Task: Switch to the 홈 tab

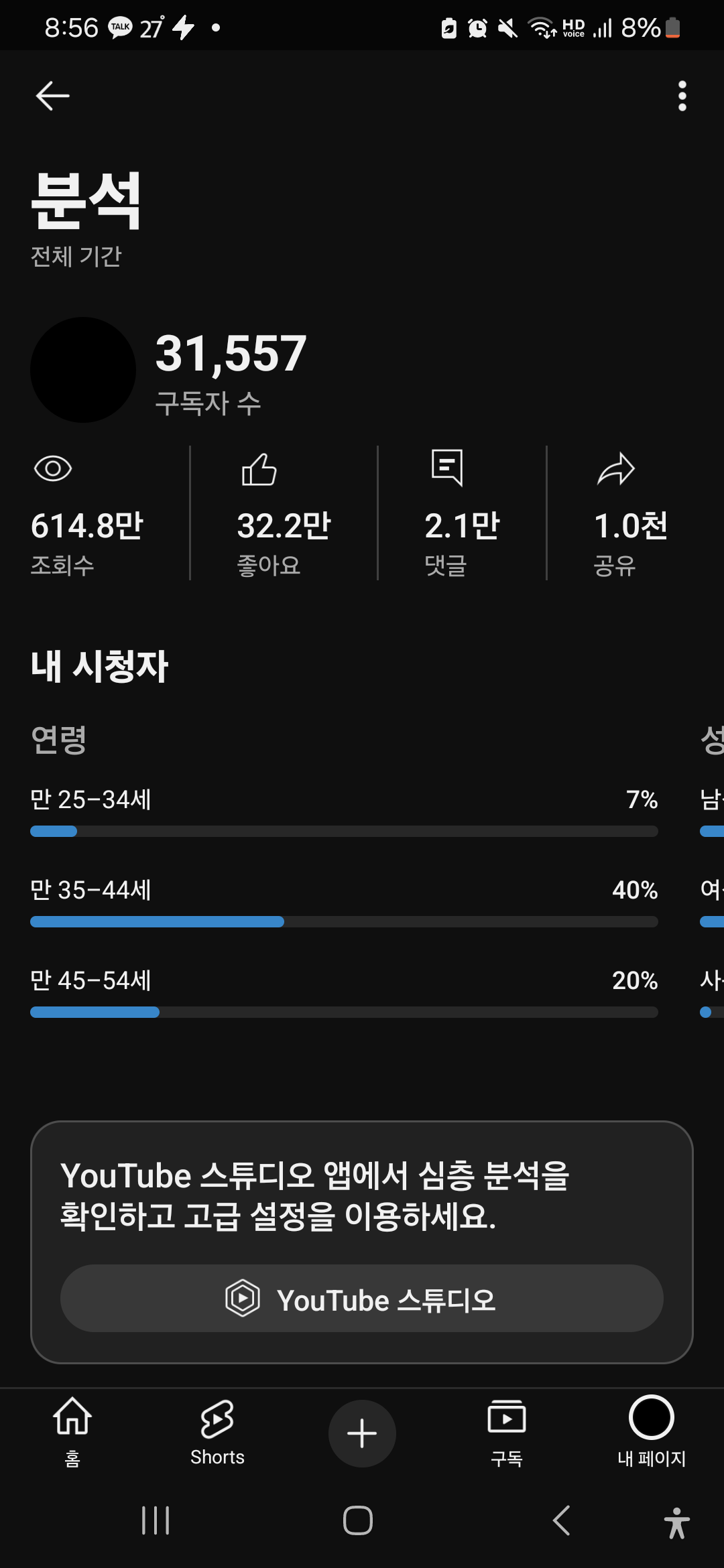Action: [72, 1431]
